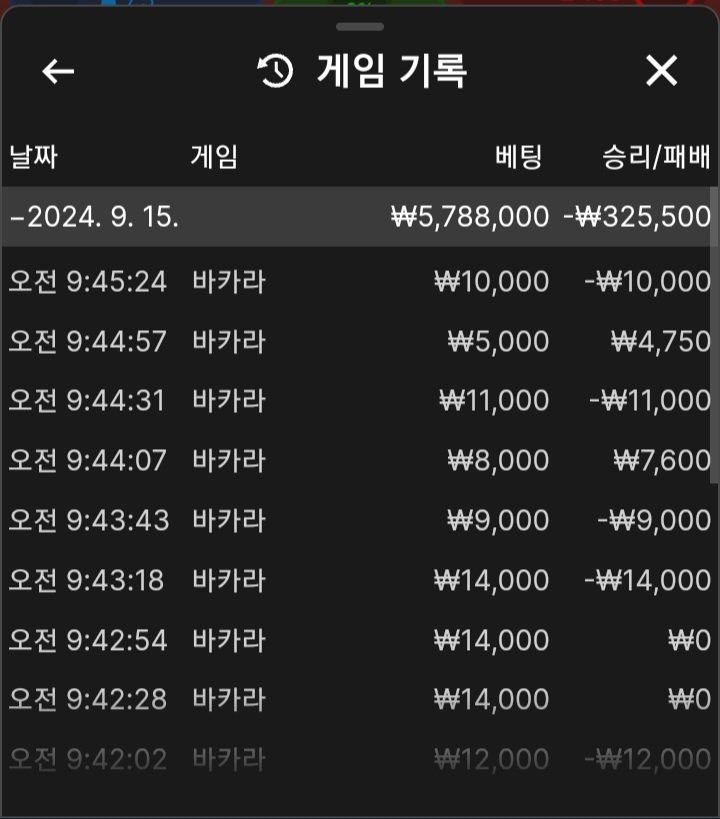The image size is (720, 819).
Task: Open the 오전 9:45:24 바카라 record
Action: [359, 282]
